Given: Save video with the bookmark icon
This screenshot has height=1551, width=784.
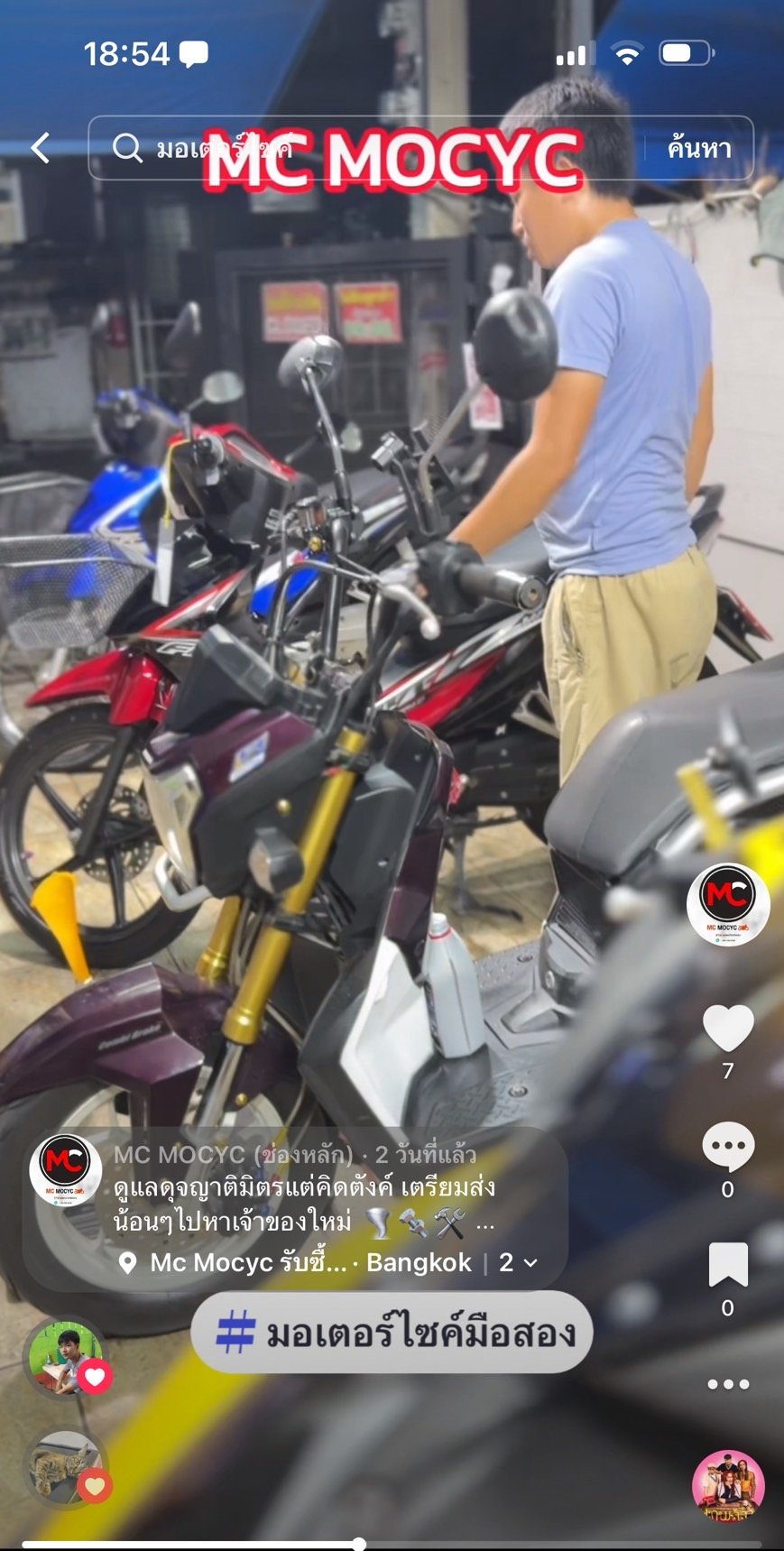Looking at the screenshot, I should pos(727,1265).
